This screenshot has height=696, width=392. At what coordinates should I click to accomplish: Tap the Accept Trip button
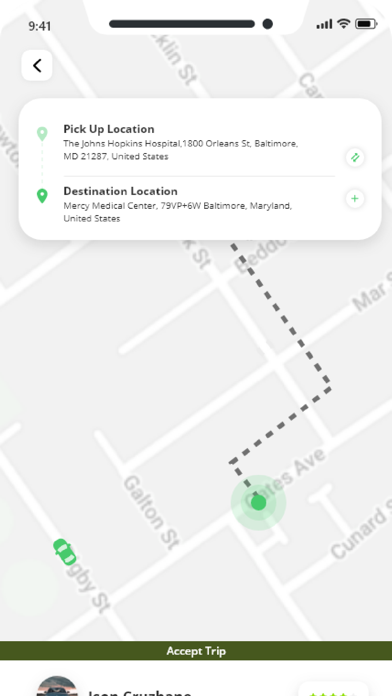pos(196,651)
